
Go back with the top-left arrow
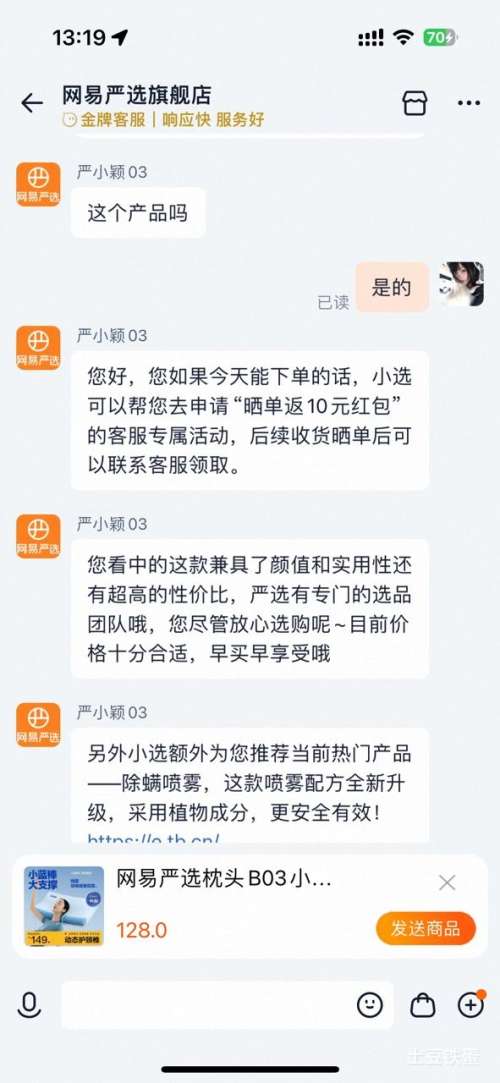[x=32, y=104]
